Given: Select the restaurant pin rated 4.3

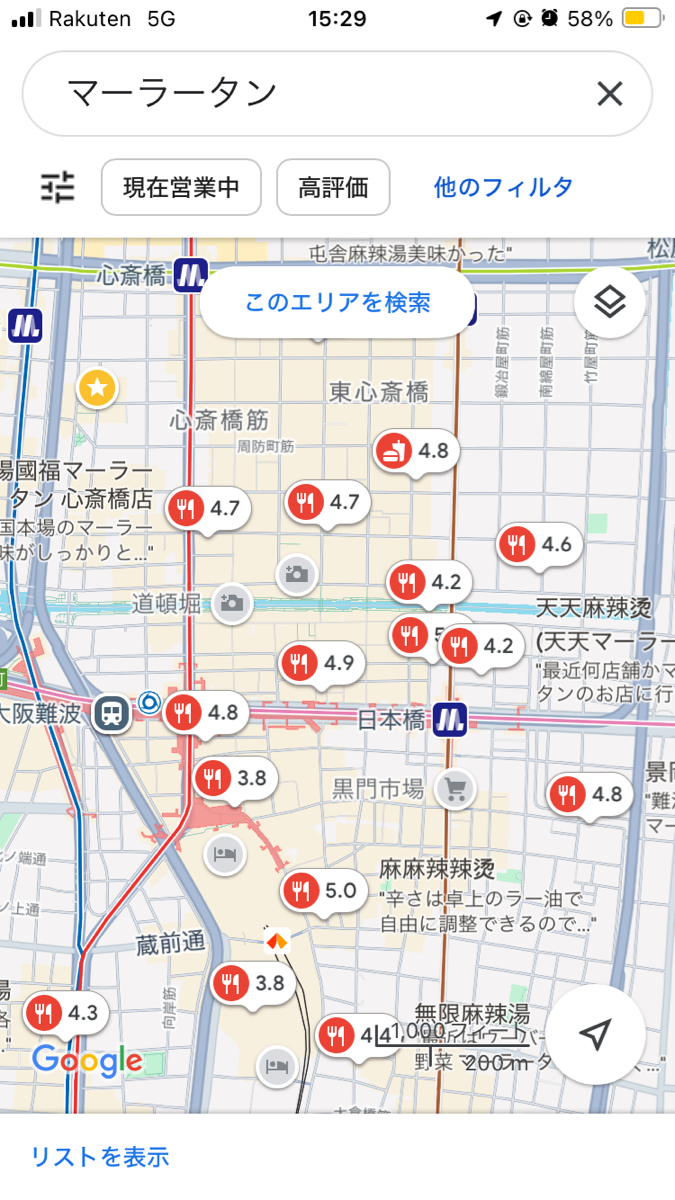Looking at the screenshot, I should [x=65, y=1013].
